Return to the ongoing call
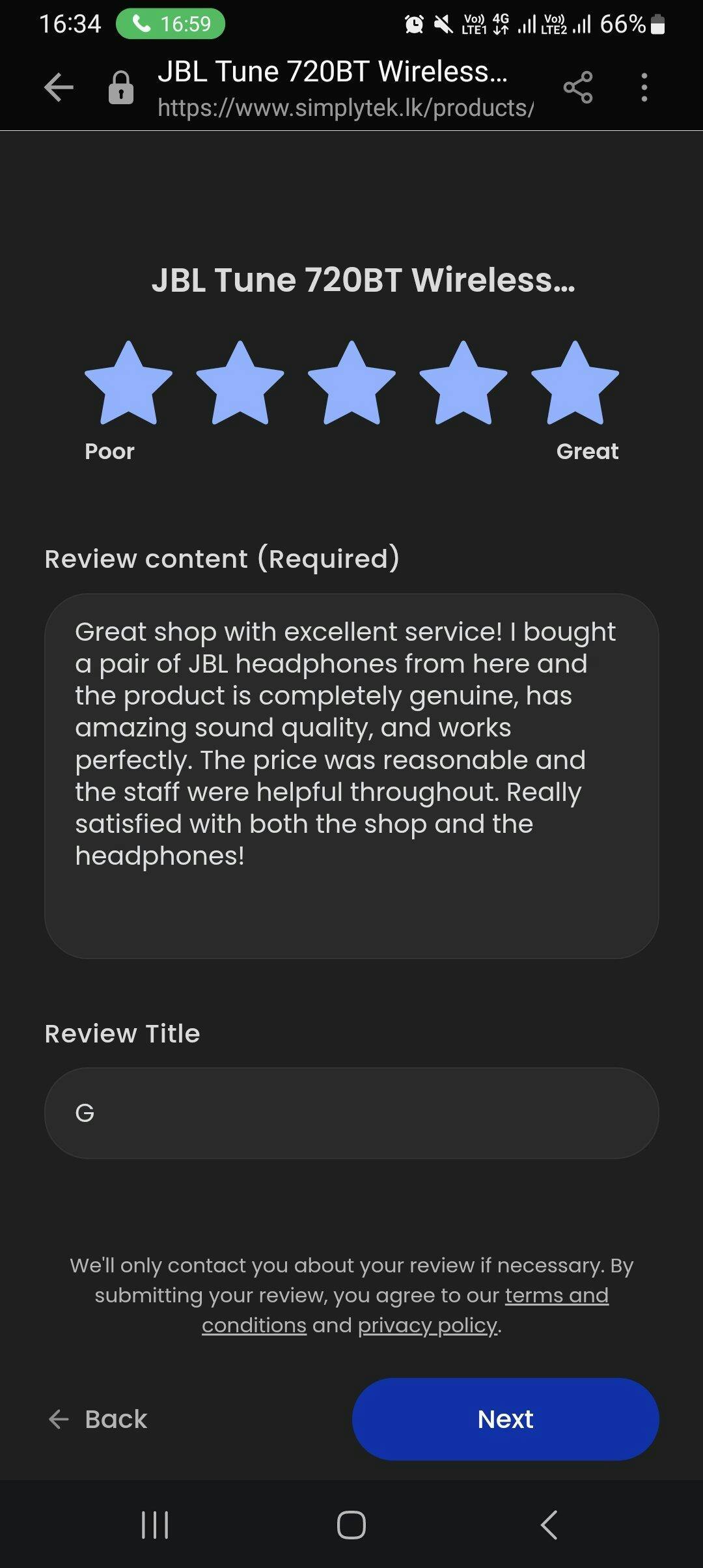The image size is (703, 1568). pyautogui.click(x=171, y=24)
